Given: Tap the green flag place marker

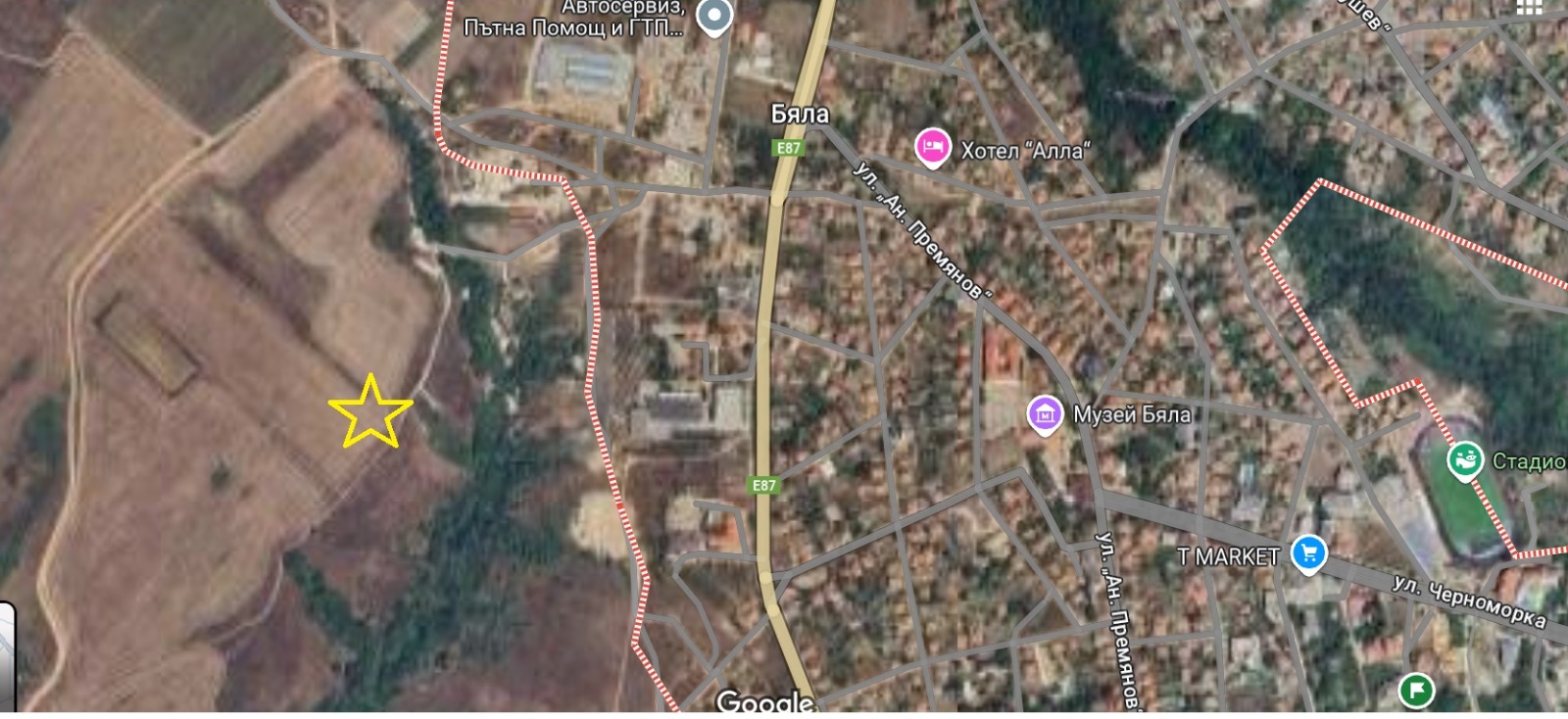Looking at the screenshot, I should (1415, 690).
